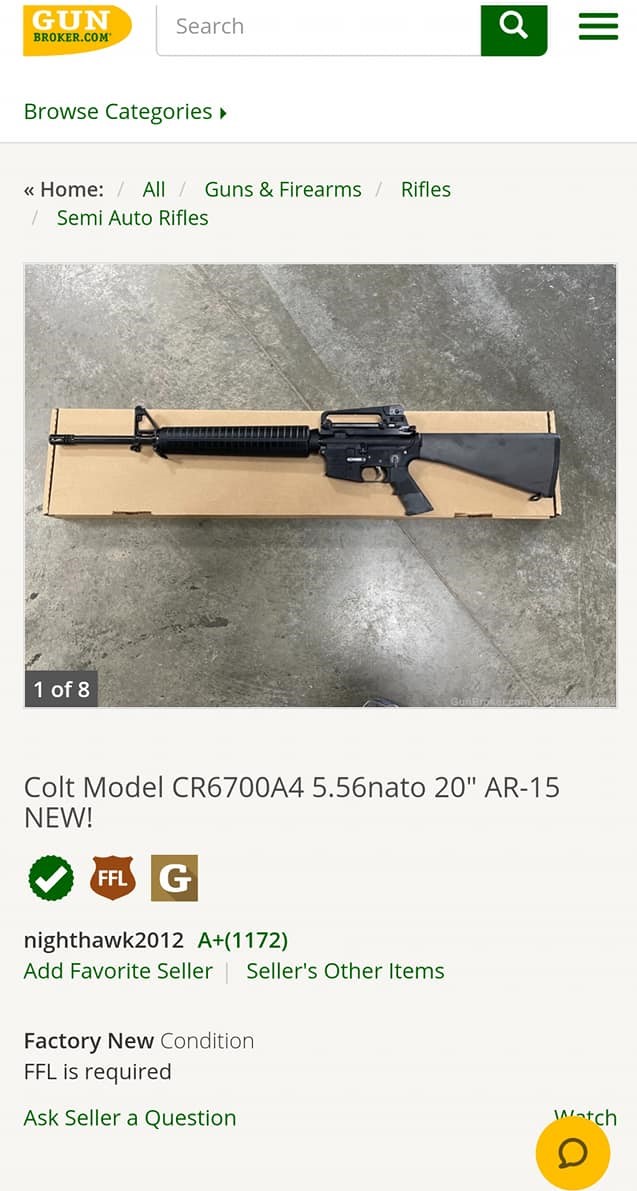This screenshot has height=1191, width=637.
Task: Expand Browse Categories
Action: click(x=125, y=112)
